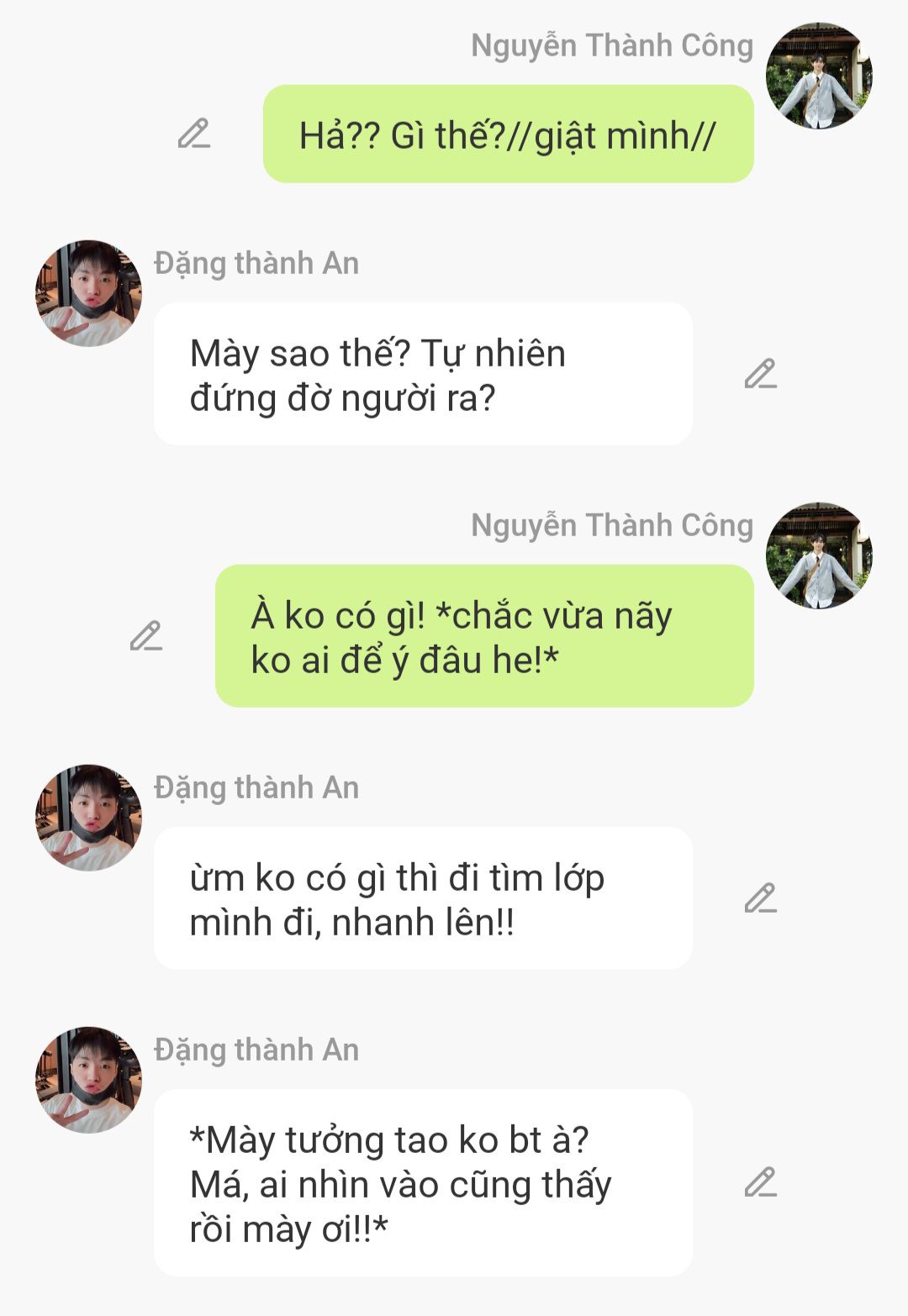Tap Nguyễn Thành Công's avatar beside "Hả?? Gì thế?"
908x1316 pixels.
pyautogui.click(x=818, y=76)
